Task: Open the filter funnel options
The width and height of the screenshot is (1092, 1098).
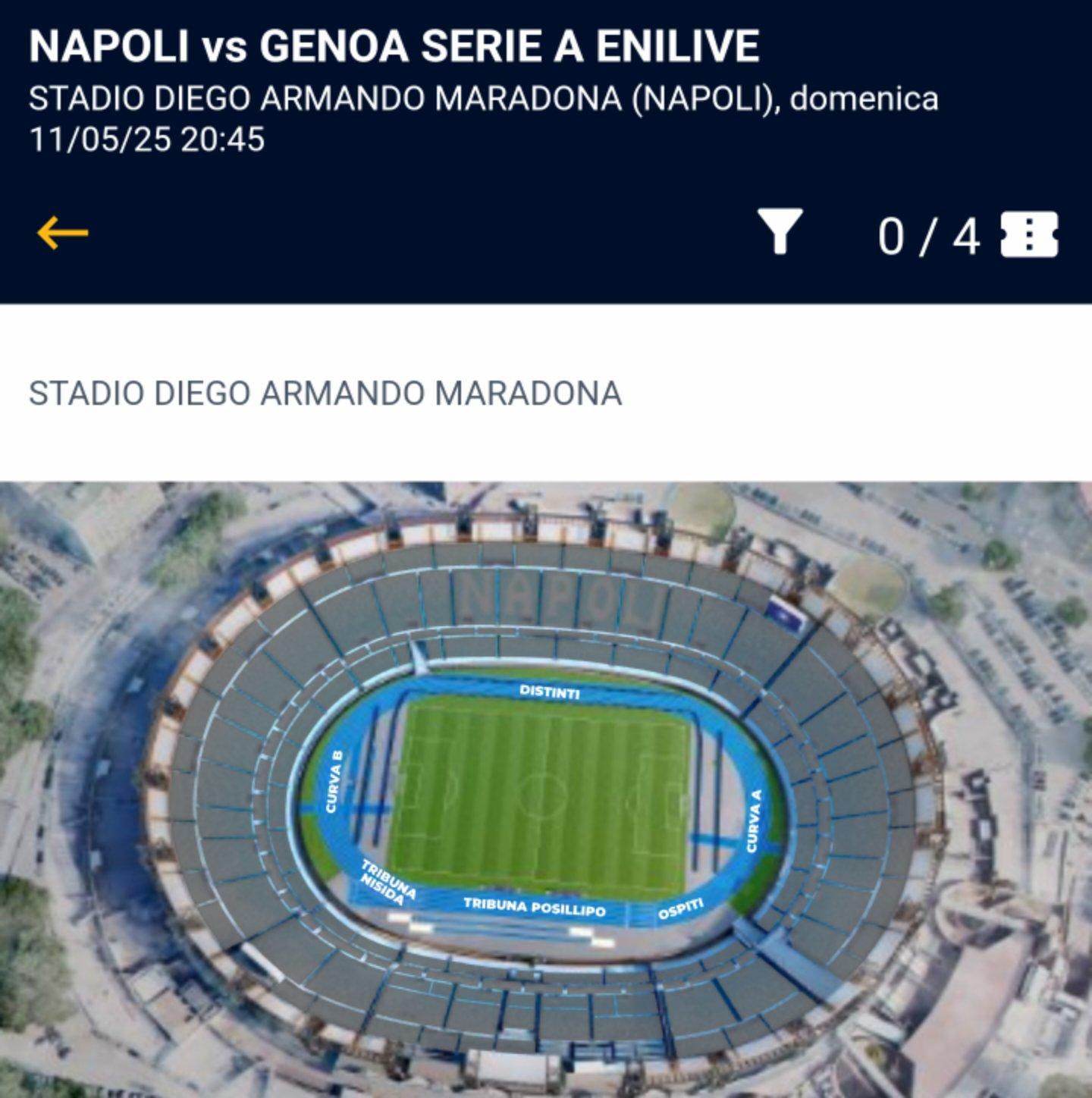Action: click(780, 232)
